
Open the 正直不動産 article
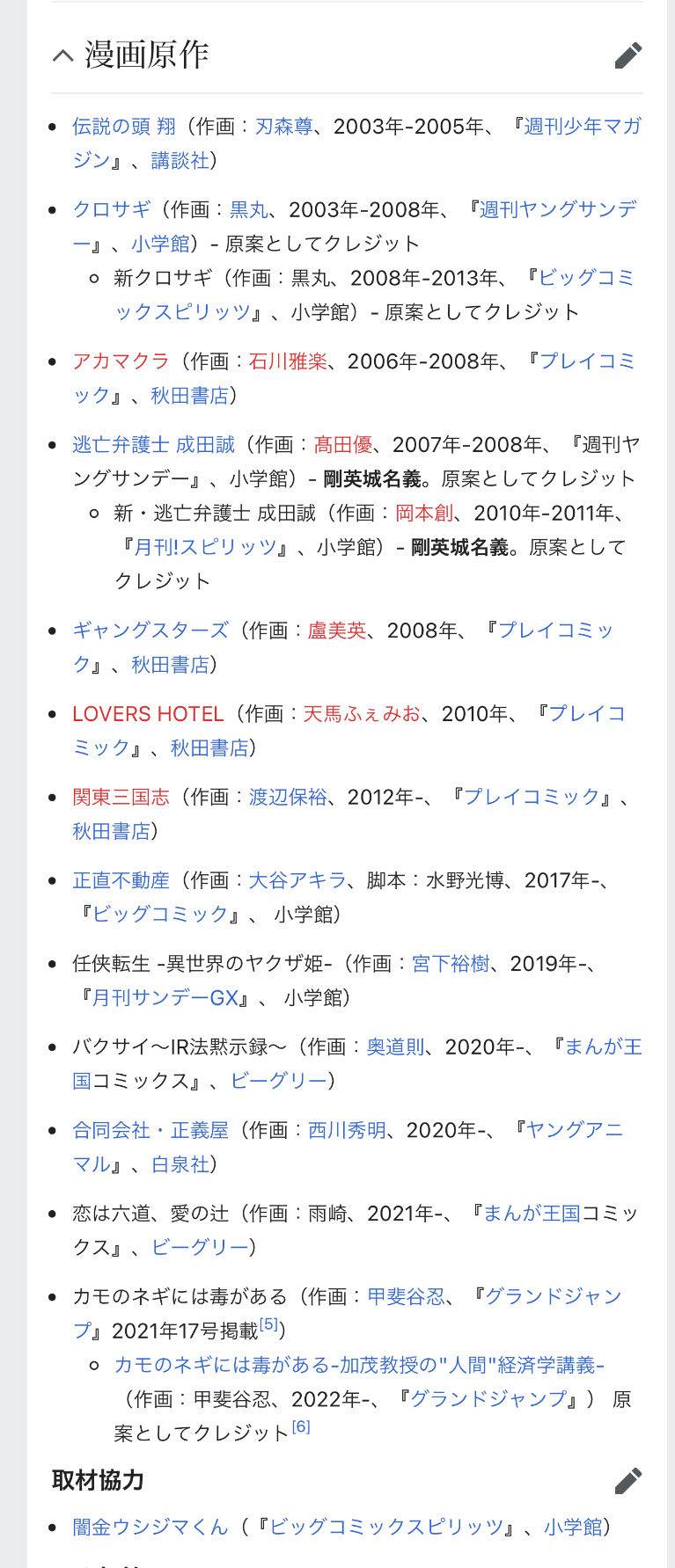(121, 879)
